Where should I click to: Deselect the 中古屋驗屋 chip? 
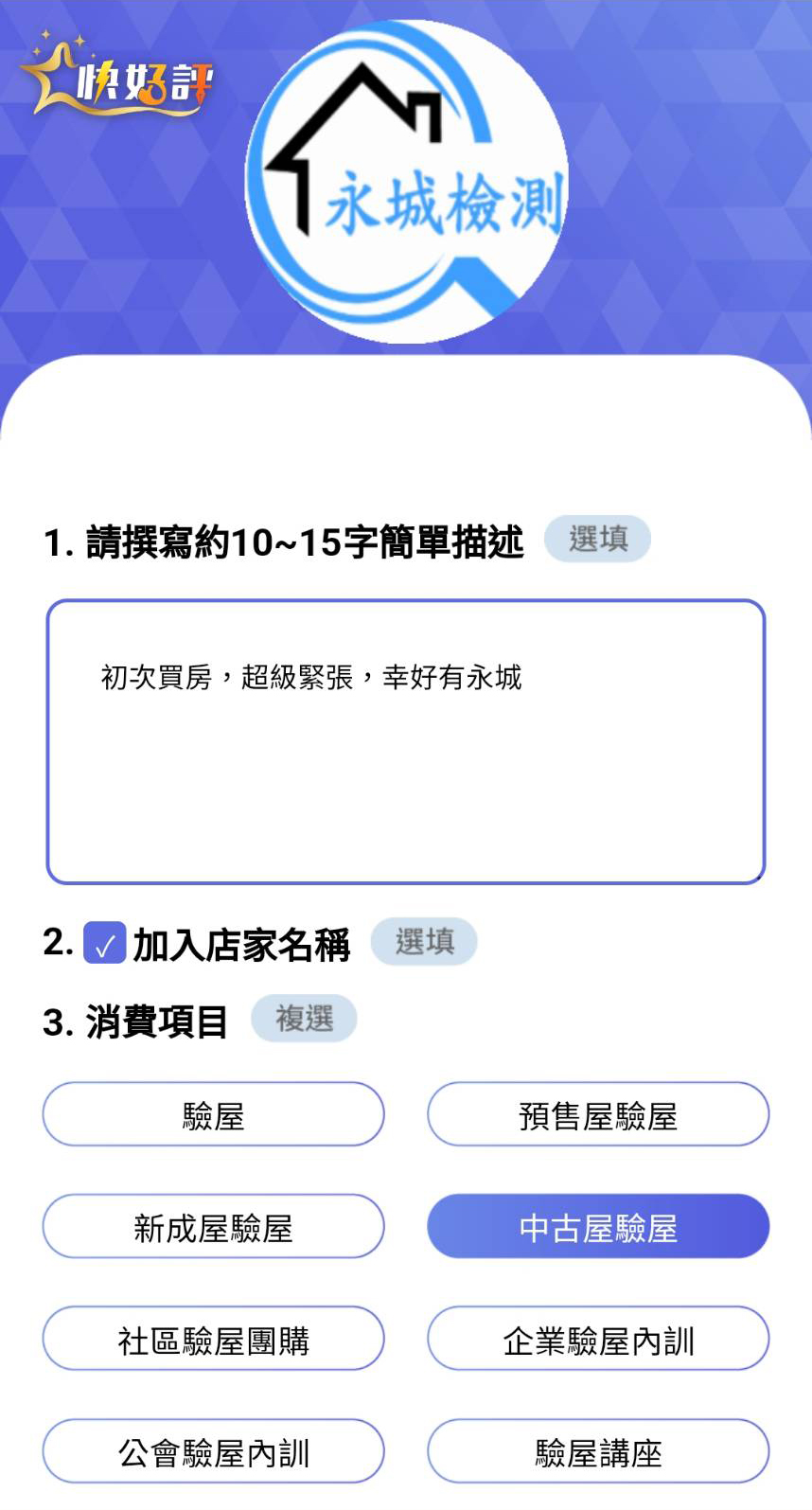tap(598, 1226)
